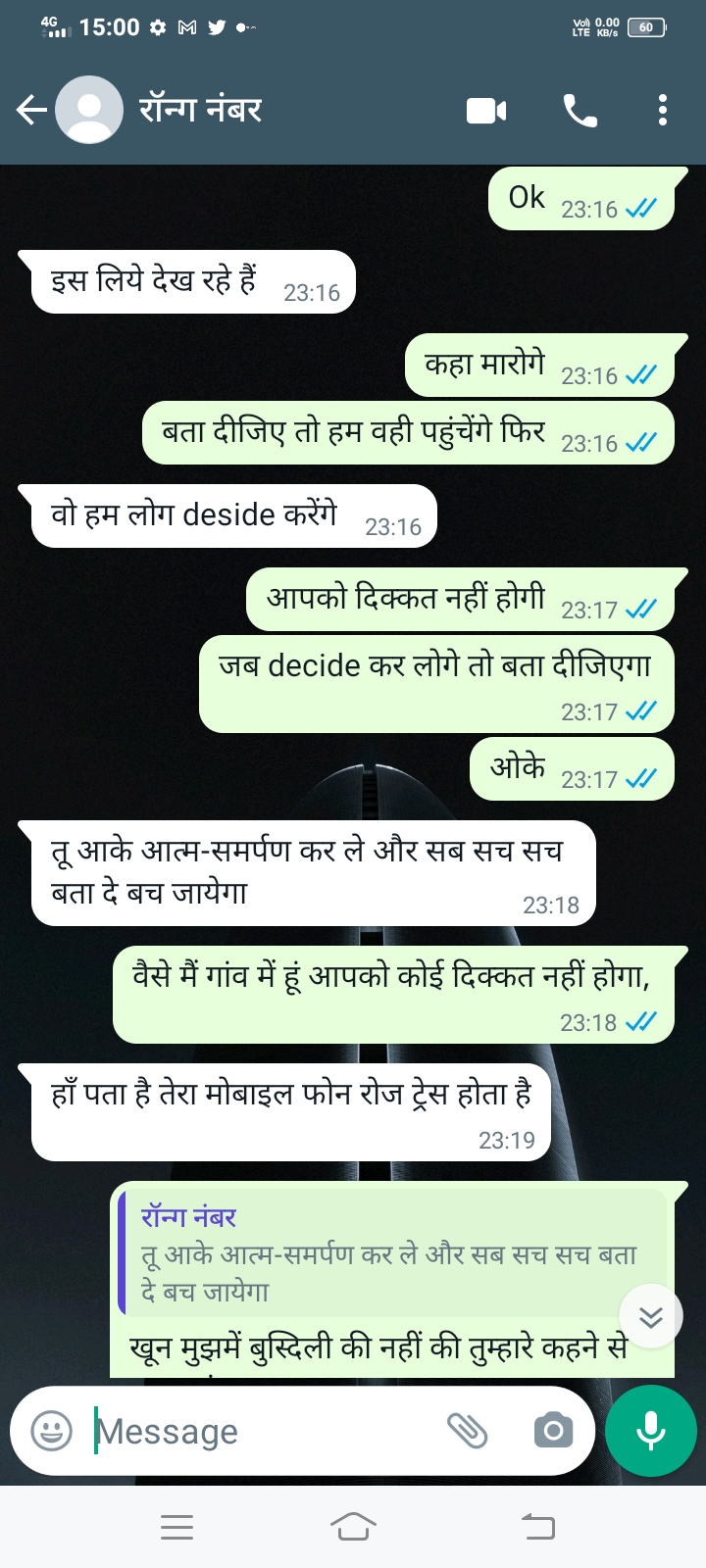Screen dimensions: 706x1568
Task: Open रॉन्ग नंबर contact info from title
Action: [x=201, y=110]
